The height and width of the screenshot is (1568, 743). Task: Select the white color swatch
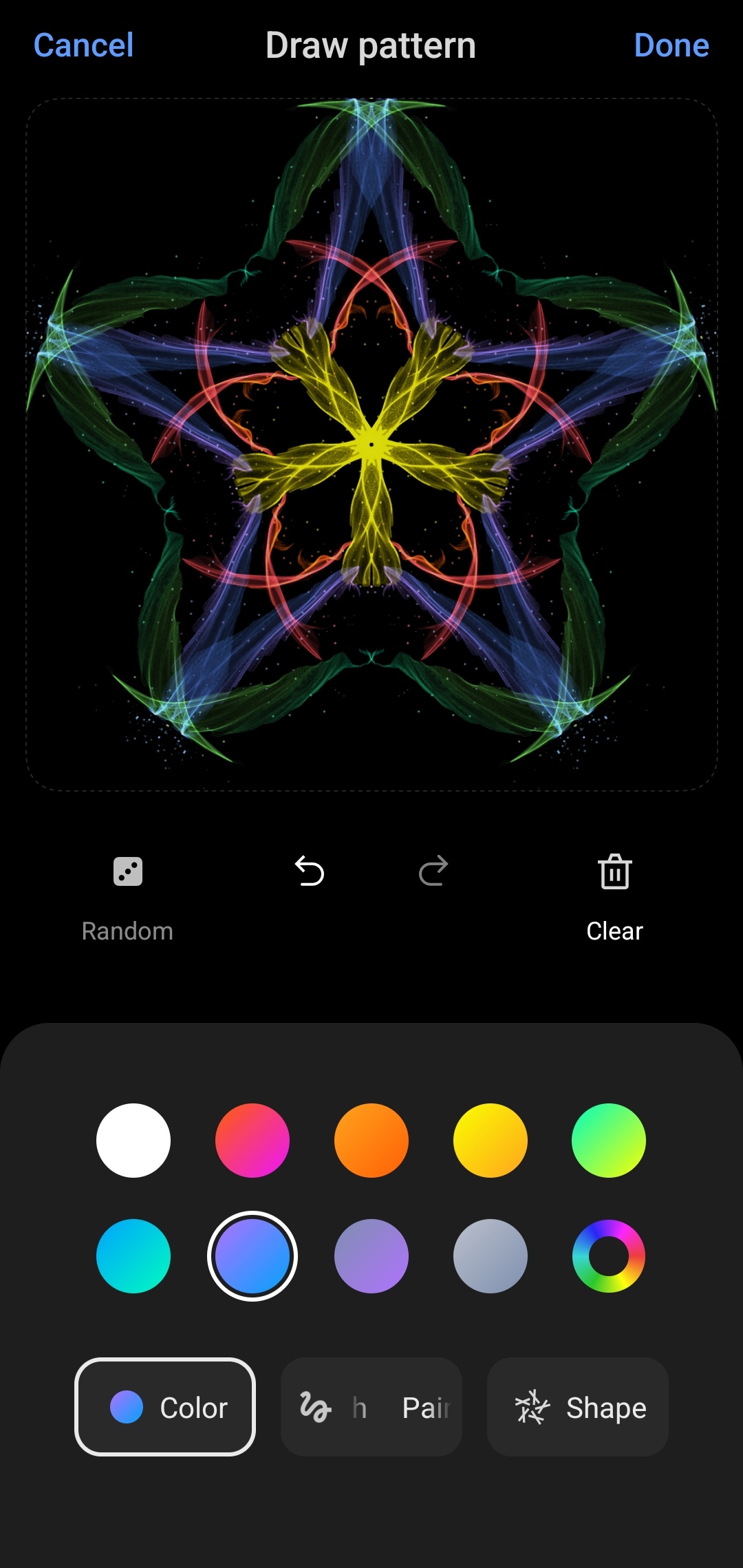point(133,1141)
